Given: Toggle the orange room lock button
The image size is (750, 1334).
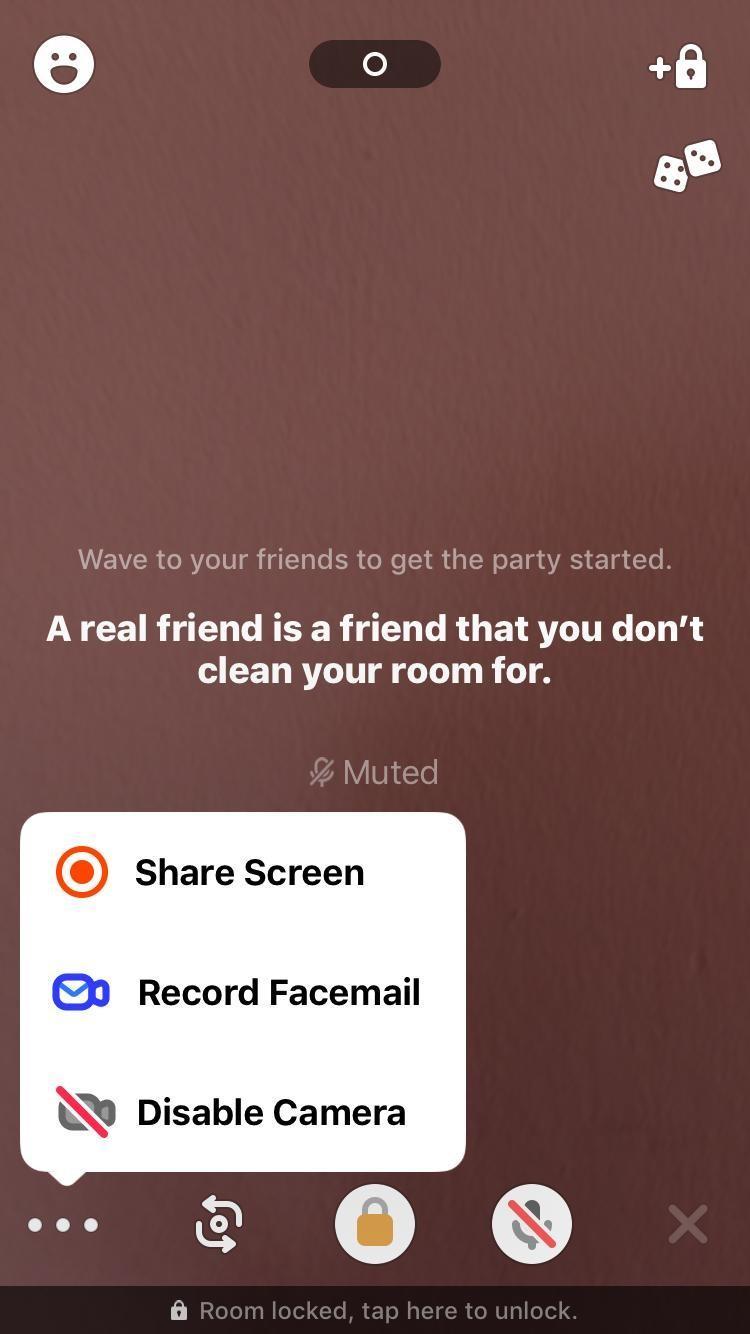Looking at the screenshot, I should pos(375,1224).
